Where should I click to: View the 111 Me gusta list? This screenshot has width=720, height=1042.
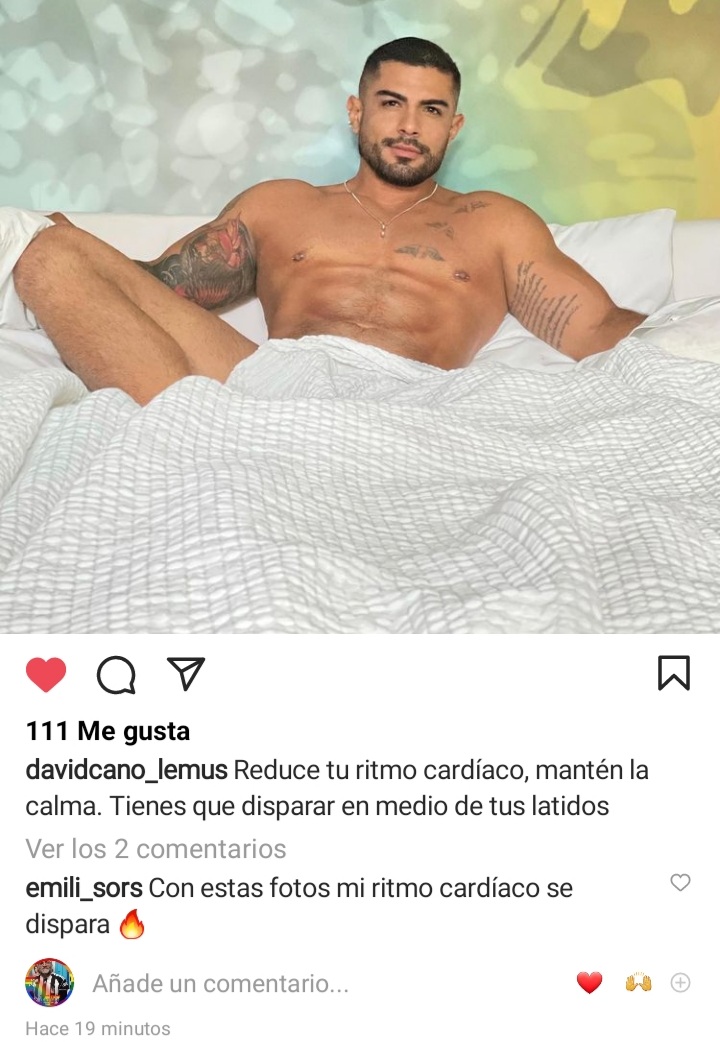tap(108, 732)
